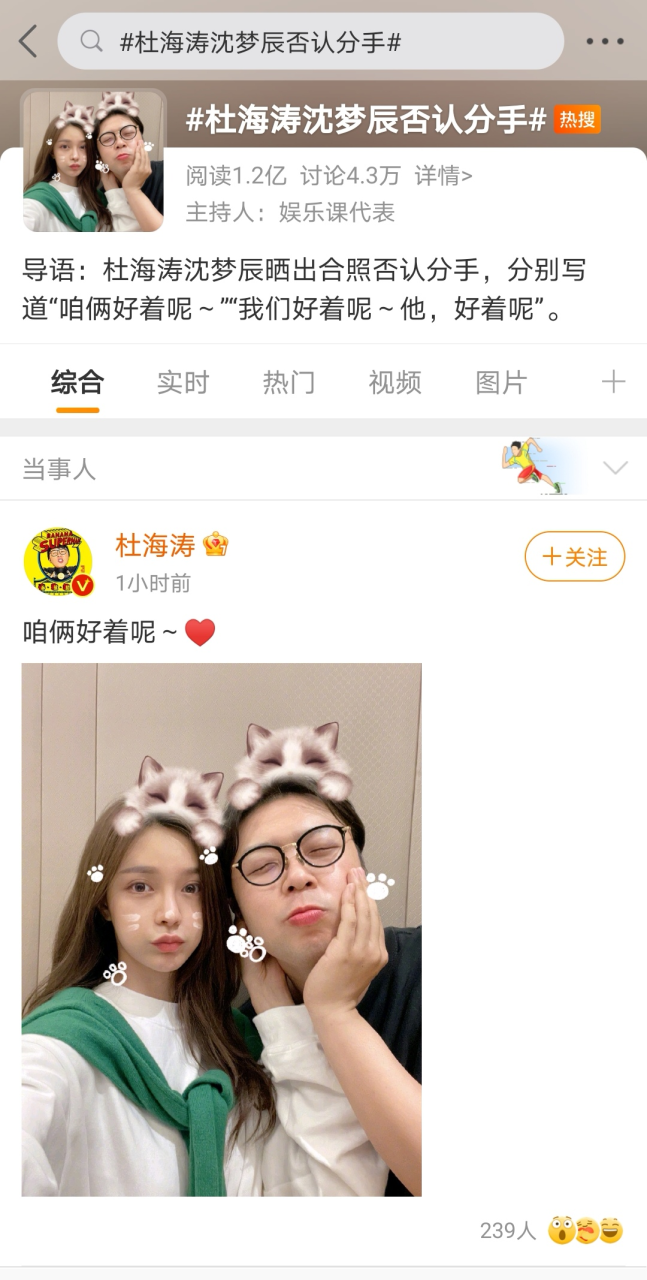Expand the 当事人 section chevron
The image size is (647, 1280).
click(615, 468)
